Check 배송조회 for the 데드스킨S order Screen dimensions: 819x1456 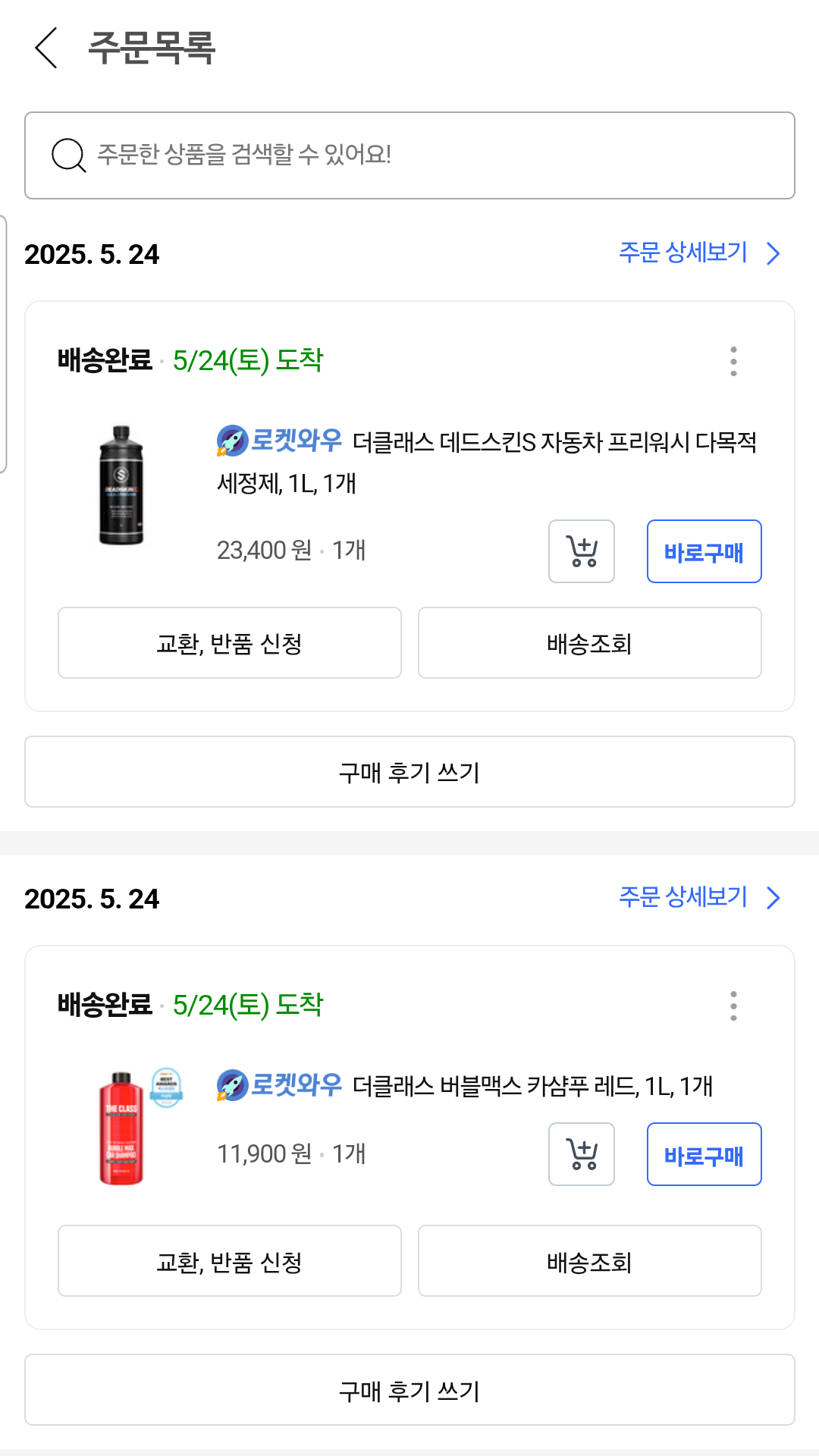589,643
